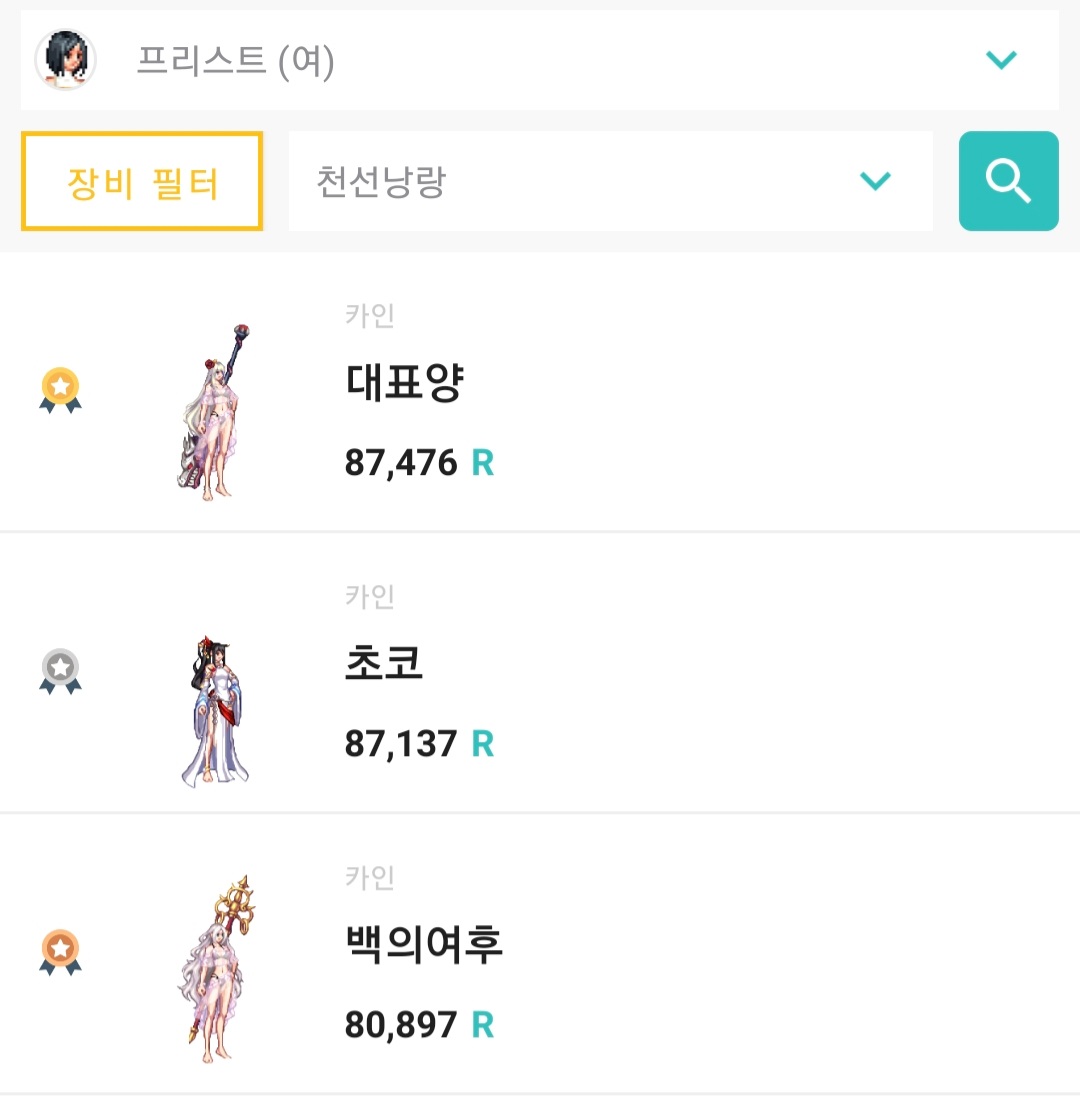Expand the 프리스트 (여) class dropdown
Screen dimensions: 1080x1113
(1000, 60)
